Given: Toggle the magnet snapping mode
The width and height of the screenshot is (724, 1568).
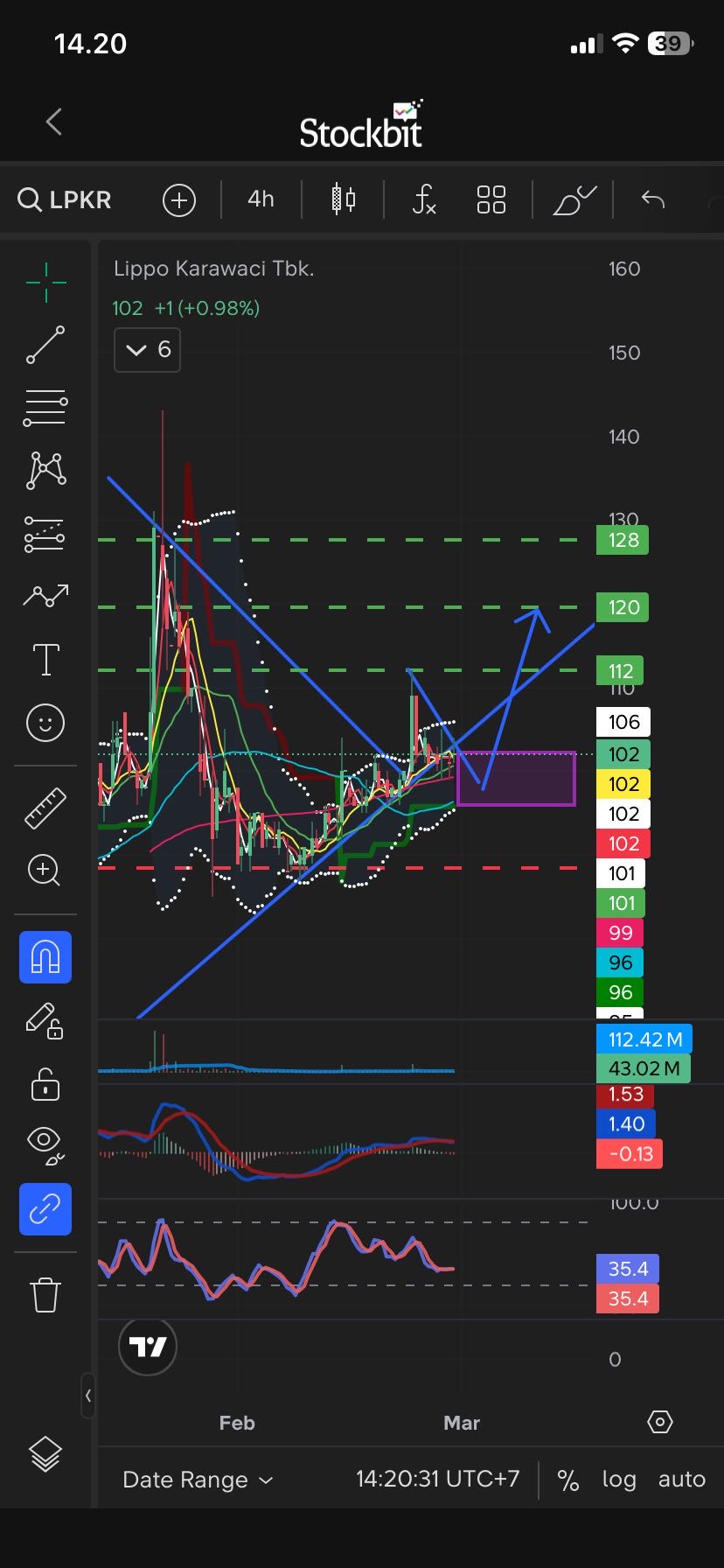Looking at the screenshot, I should 45,957.
